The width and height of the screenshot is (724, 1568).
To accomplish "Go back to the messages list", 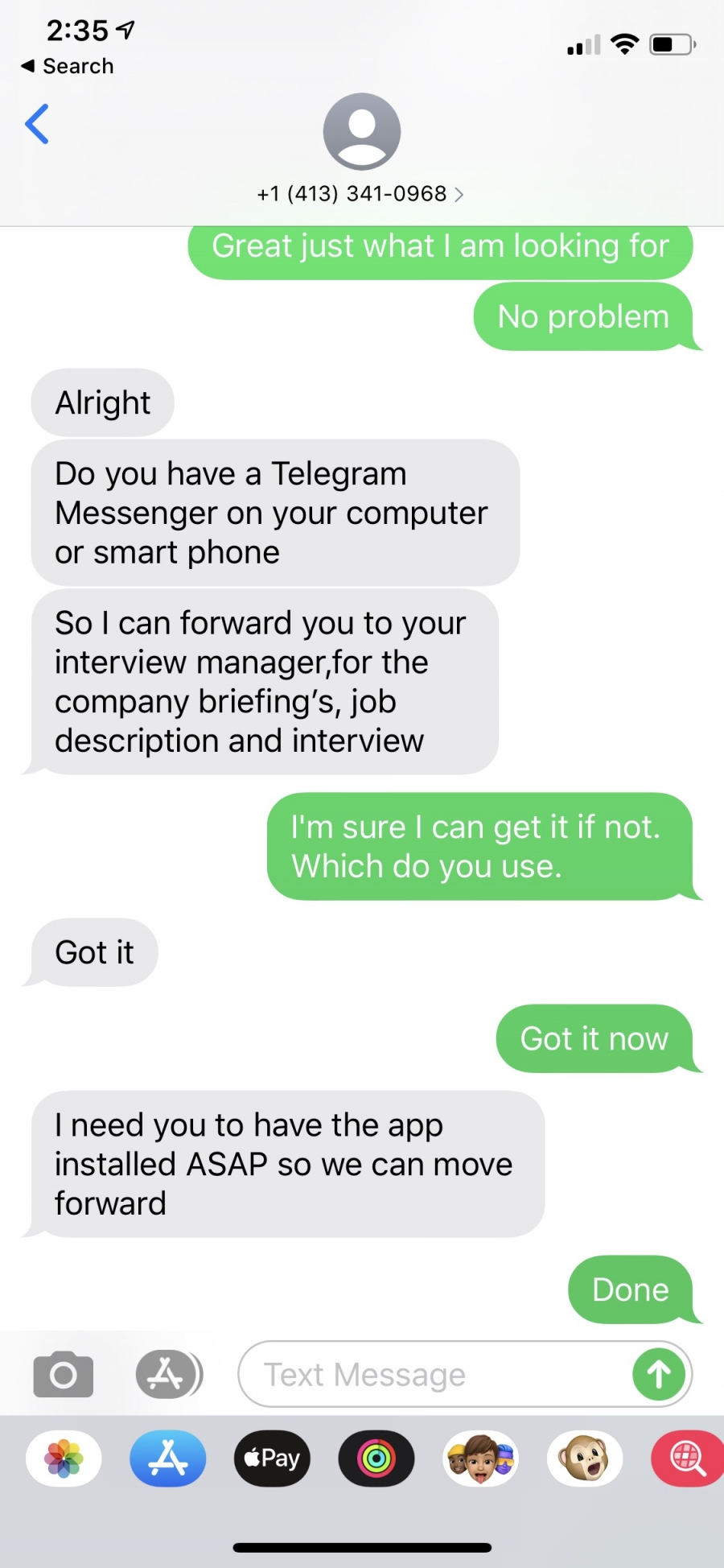I will pos(37,124).
